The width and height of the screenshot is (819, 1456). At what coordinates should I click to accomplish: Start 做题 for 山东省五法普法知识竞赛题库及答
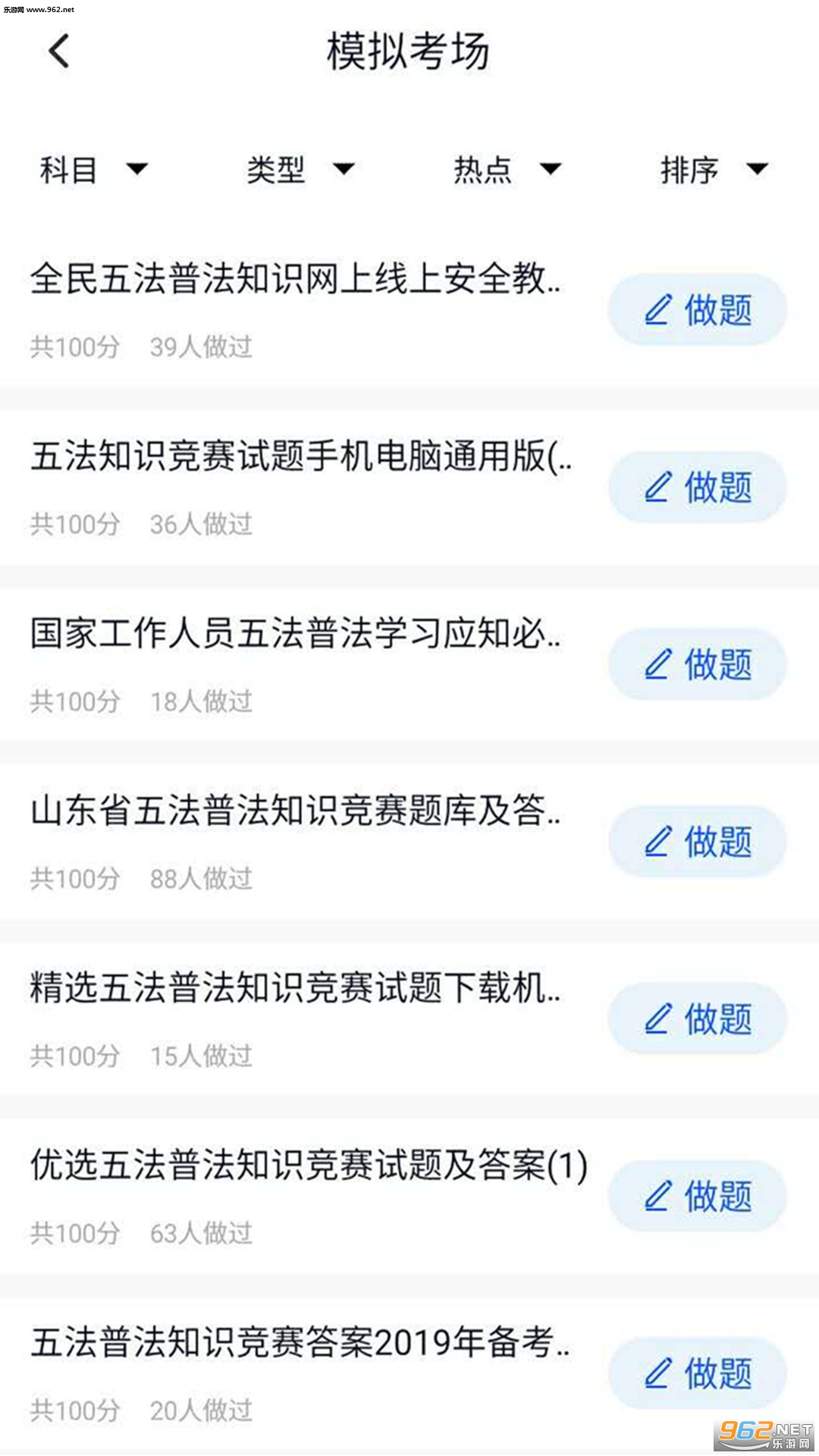pyautogui.click(x=698, y=842)
